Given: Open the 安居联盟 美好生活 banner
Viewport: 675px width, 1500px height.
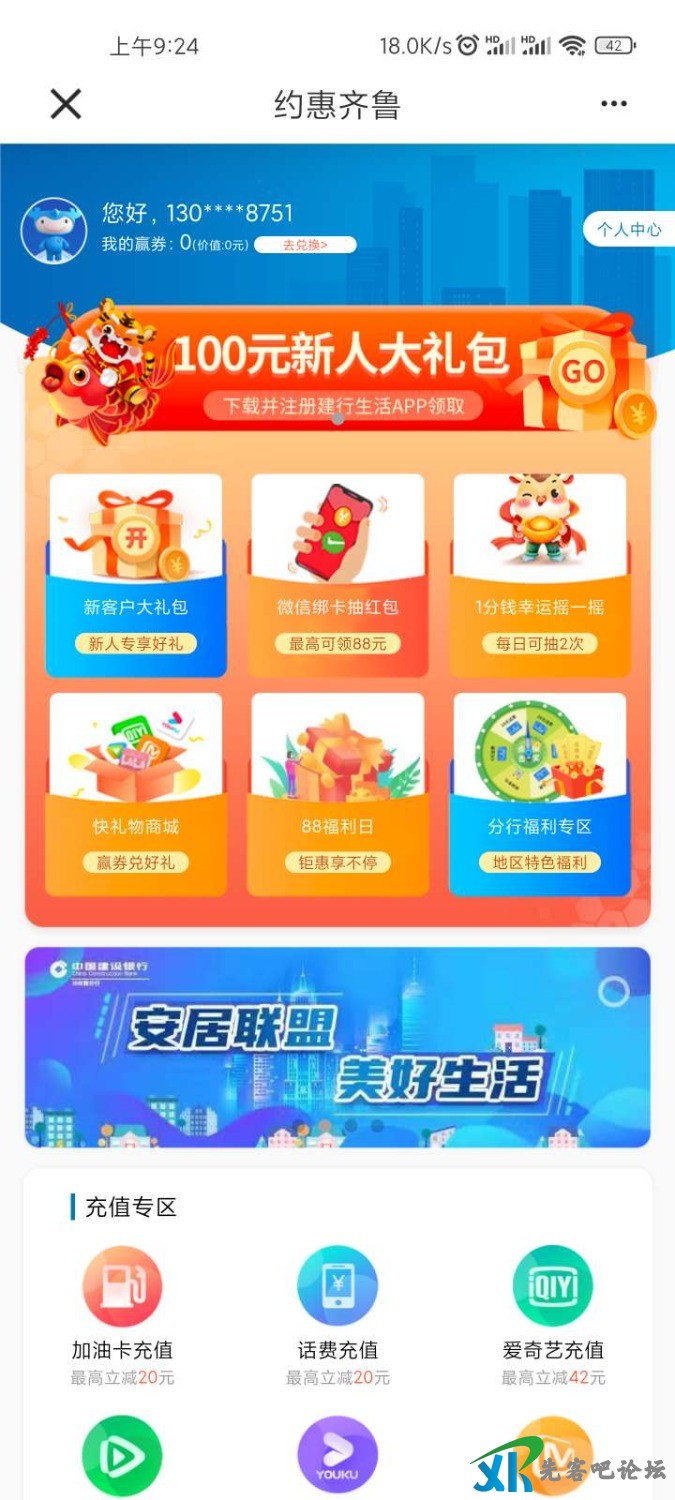Looking at the screenshot, I should click(338, 1047).
